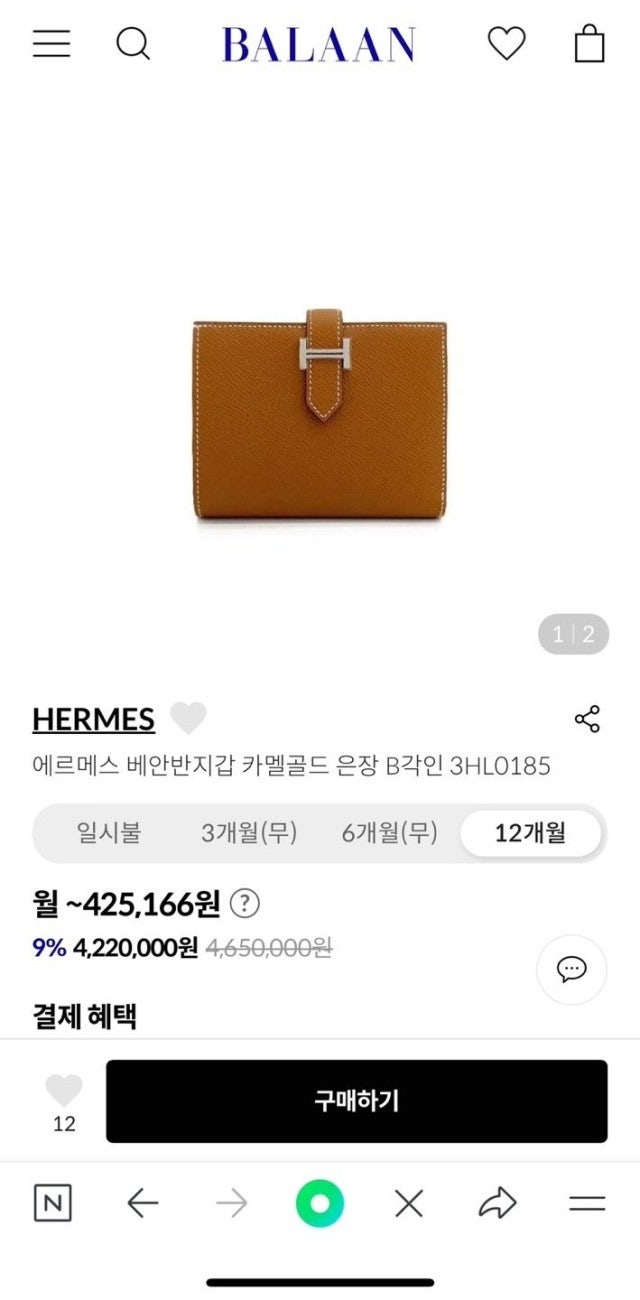Favorite the HERMES brand heart
This screenshot has height=1300, width=640.
click(188, 718)
